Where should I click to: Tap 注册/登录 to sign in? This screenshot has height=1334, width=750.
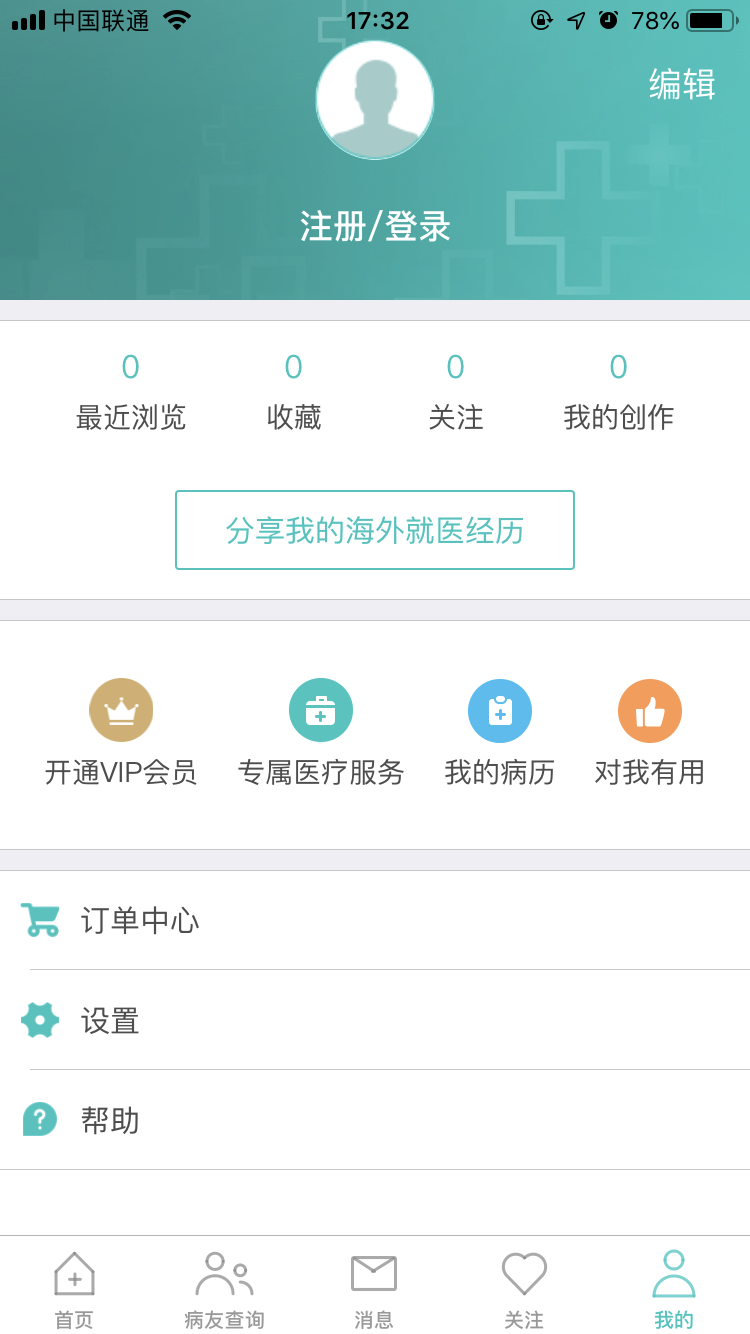(375, 227)
